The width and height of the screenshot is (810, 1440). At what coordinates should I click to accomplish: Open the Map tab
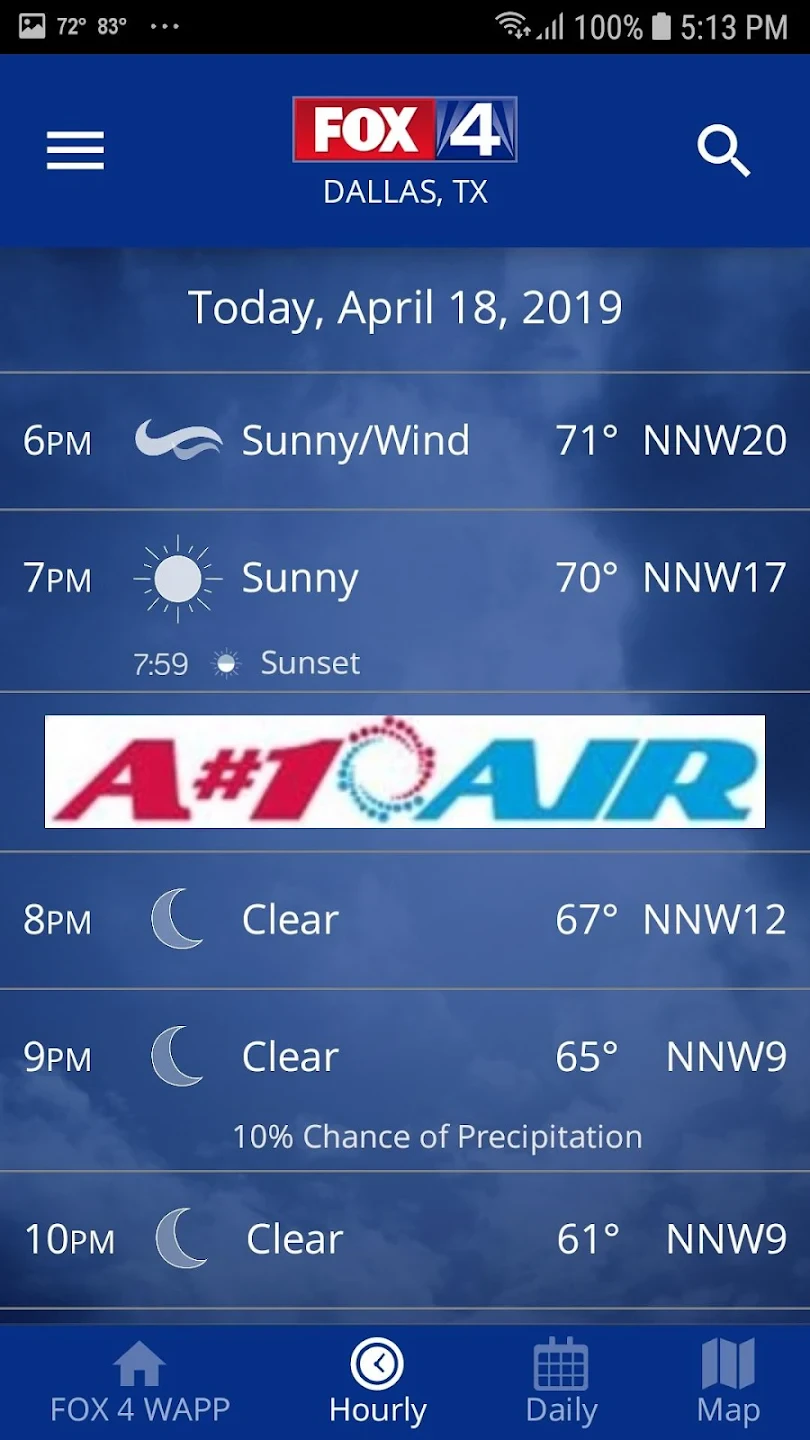(x=728, y=1383)
